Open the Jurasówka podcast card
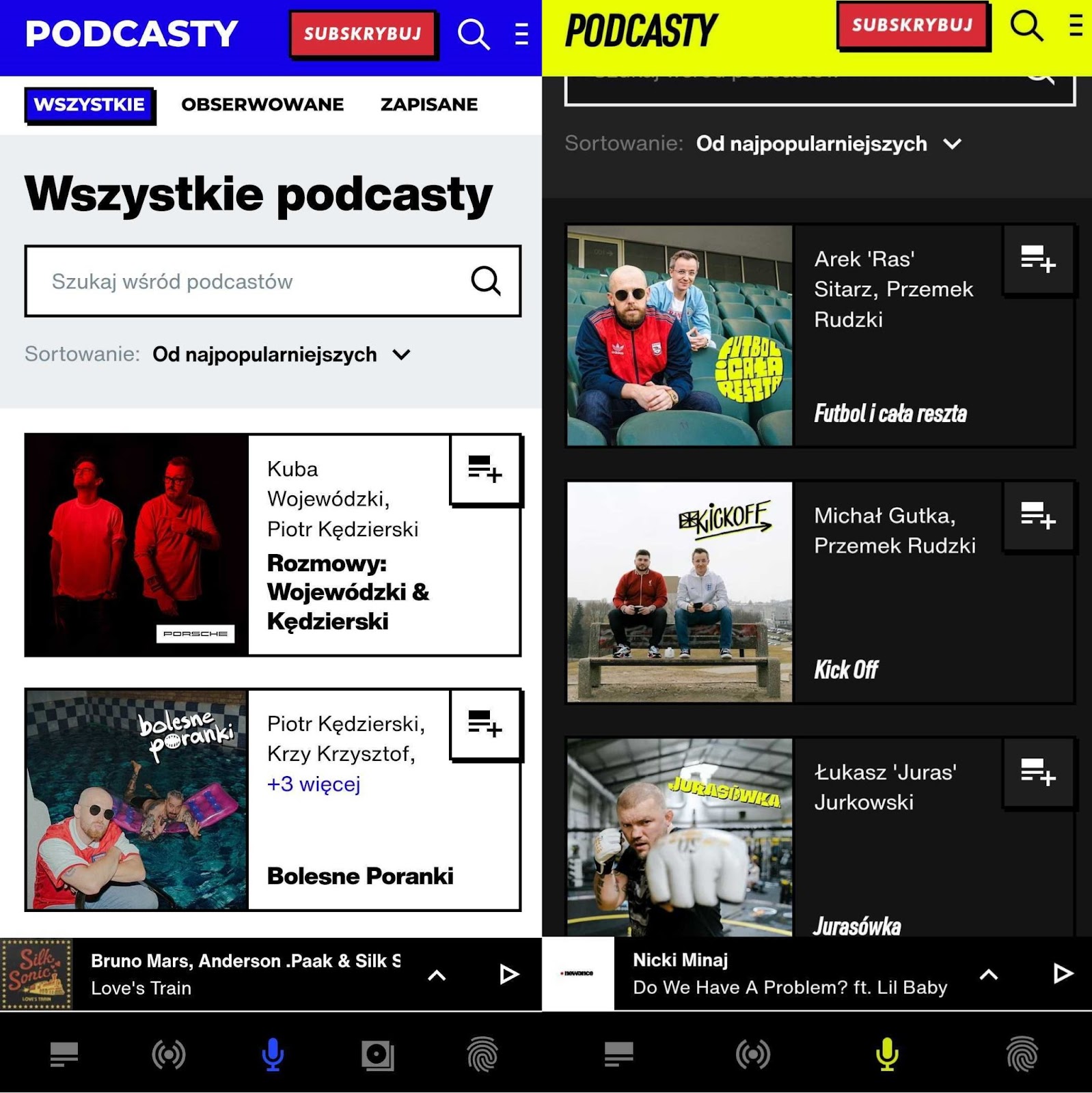 (857, 926)
